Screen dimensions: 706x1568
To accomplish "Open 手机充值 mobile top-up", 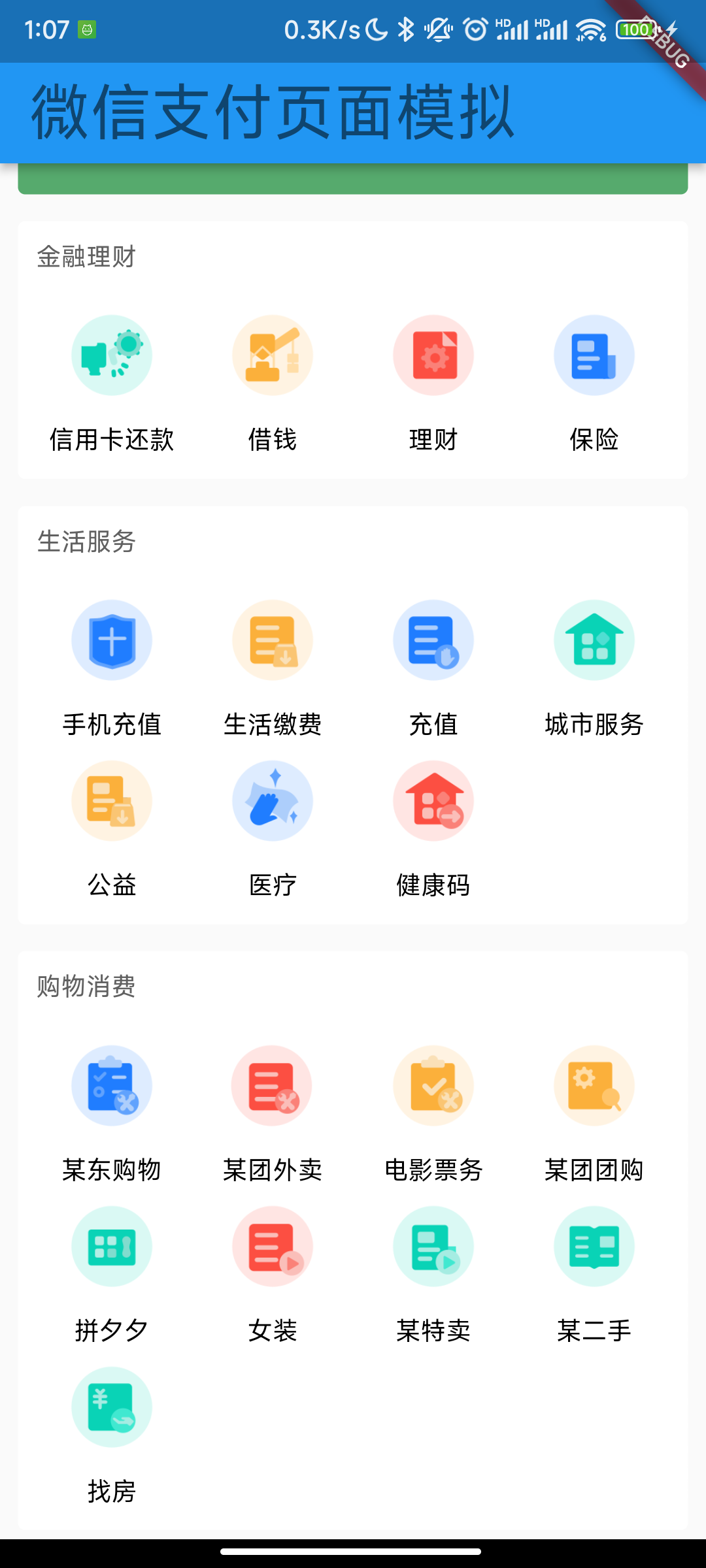I will coord(112,641).
